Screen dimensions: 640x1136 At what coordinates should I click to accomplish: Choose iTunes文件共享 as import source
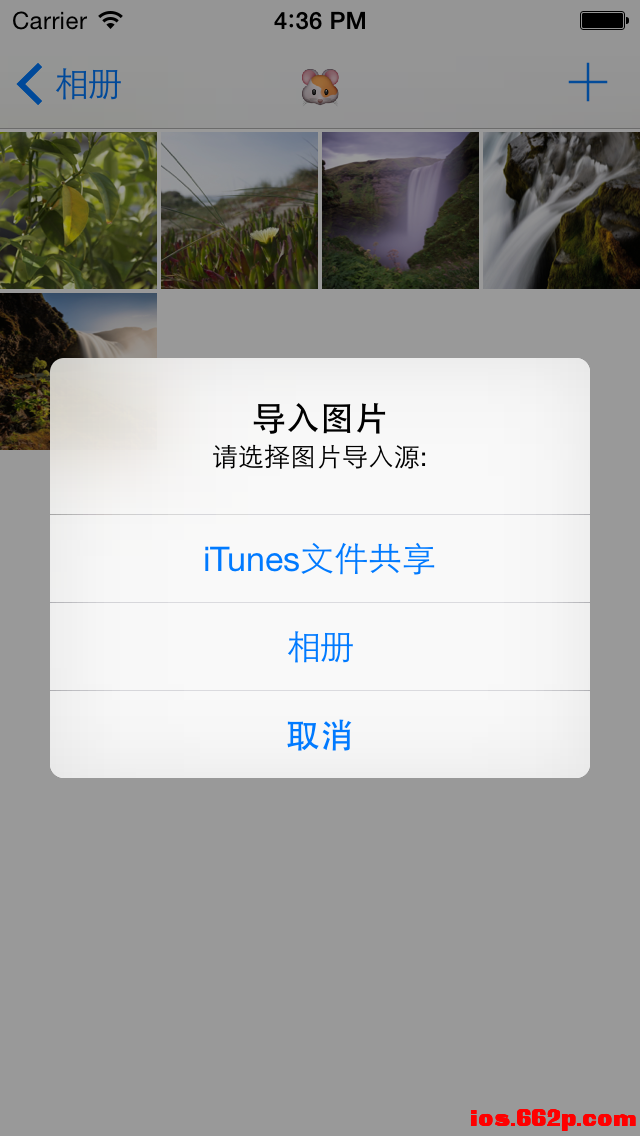(x=320, y=559)
